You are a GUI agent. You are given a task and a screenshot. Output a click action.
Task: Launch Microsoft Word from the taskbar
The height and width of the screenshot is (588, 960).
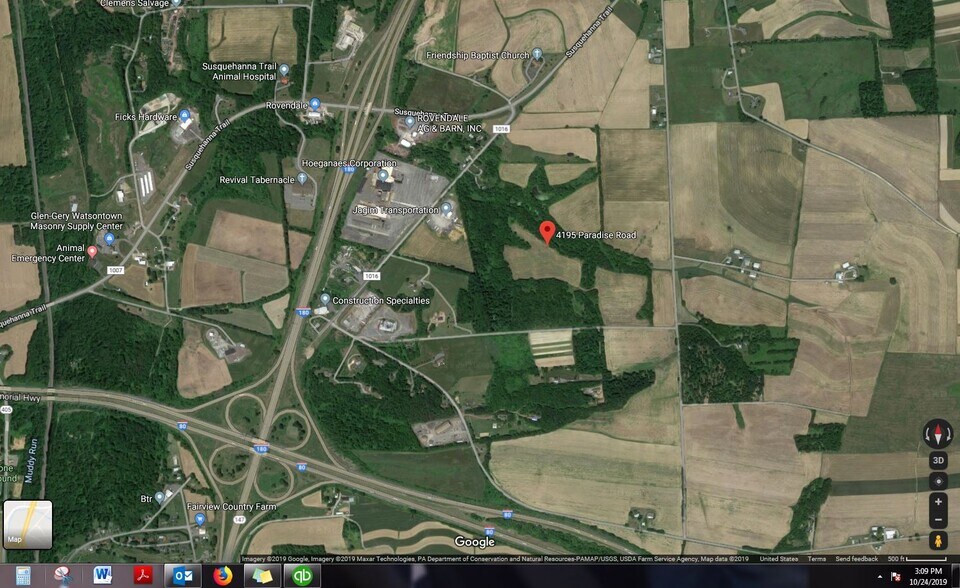click(x=102, y=575)
